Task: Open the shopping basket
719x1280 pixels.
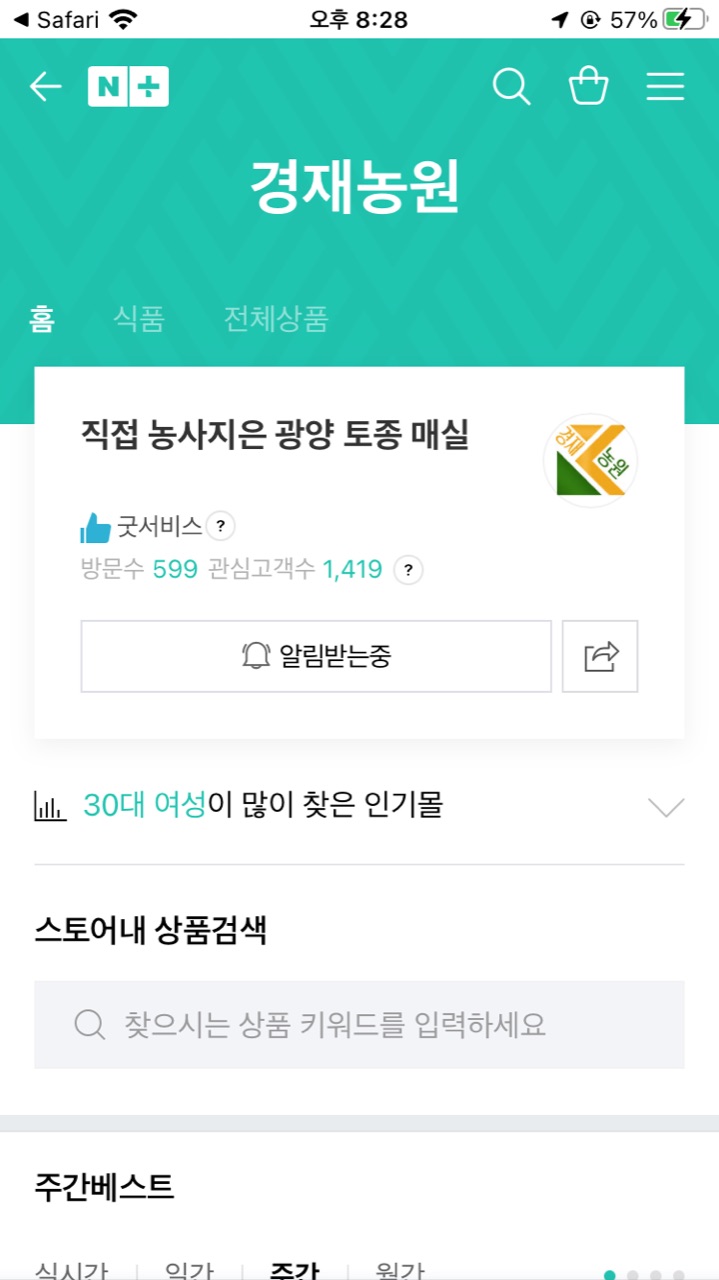Action: pos(588,87)
